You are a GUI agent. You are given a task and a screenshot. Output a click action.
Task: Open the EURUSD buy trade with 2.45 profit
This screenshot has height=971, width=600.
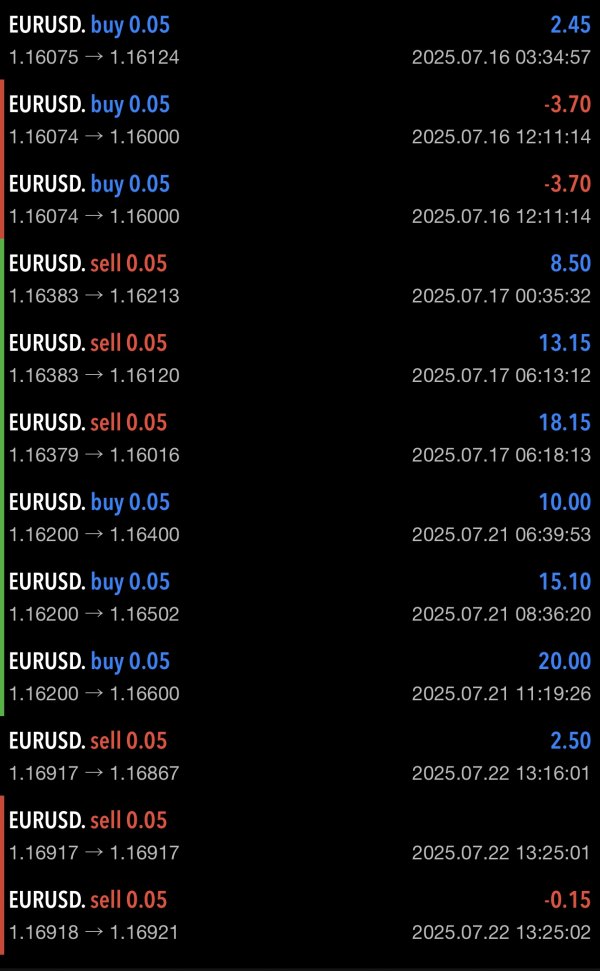coord(300,40)
